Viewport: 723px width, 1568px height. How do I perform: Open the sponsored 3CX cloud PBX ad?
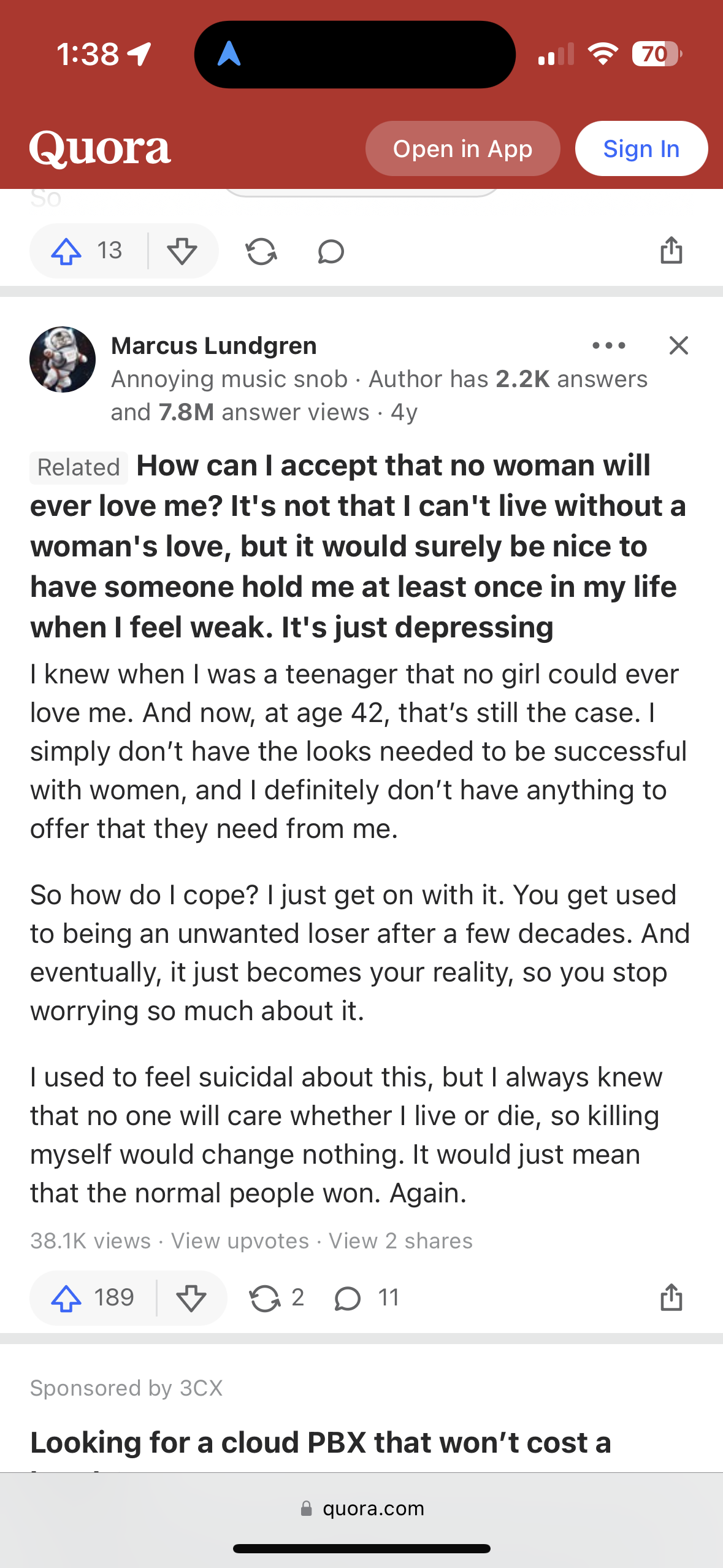click(x=321, y=1442)
